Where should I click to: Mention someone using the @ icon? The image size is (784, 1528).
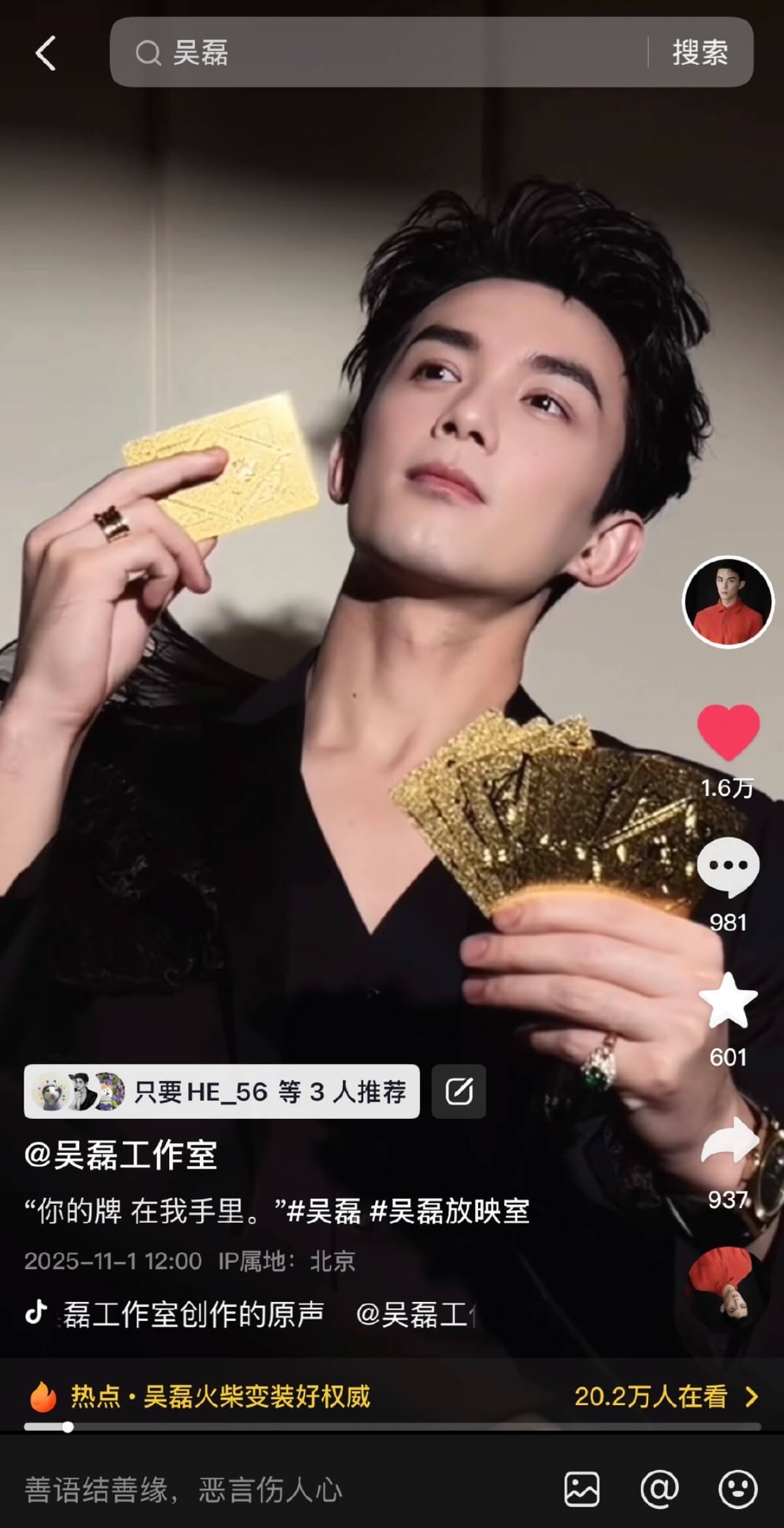[659, 1490]
